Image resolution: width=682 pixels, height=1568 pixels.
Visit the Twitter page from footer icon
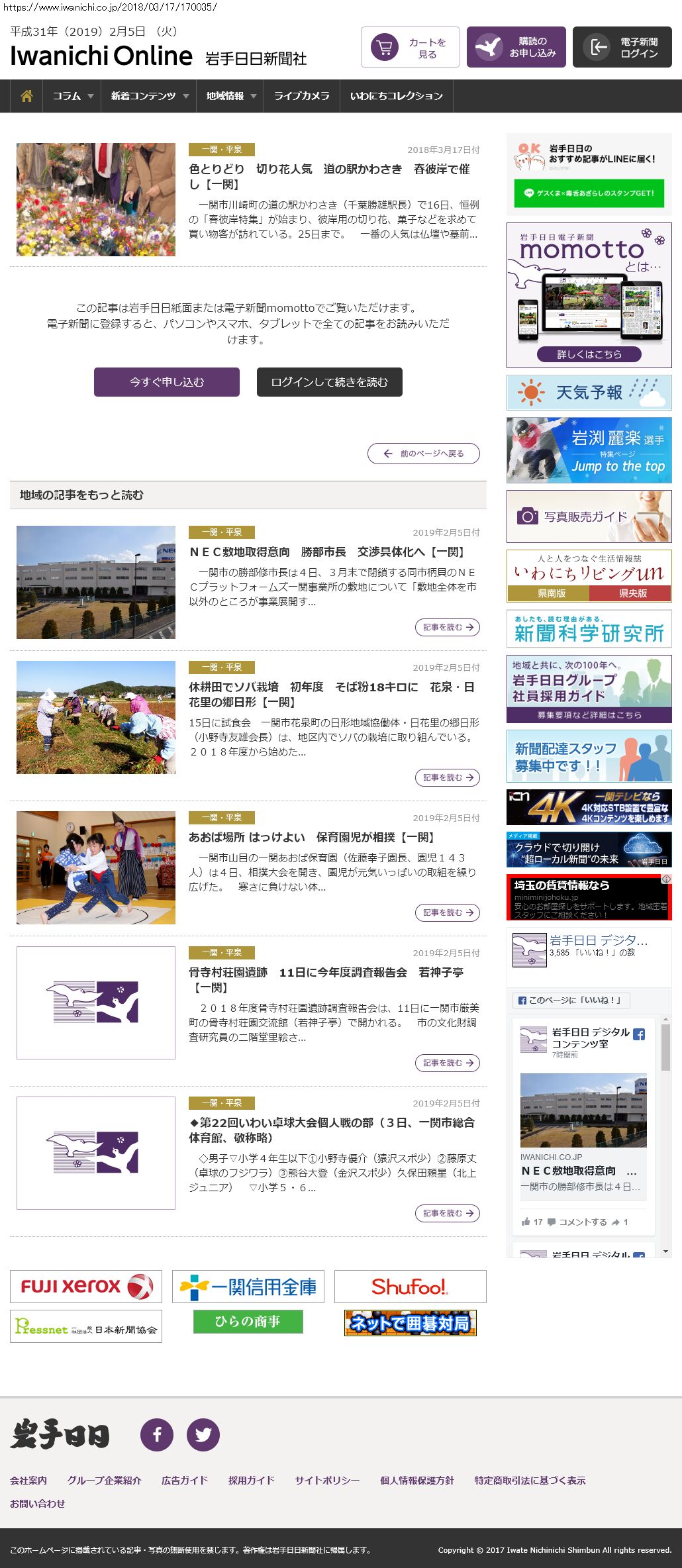click(203, 1435)
